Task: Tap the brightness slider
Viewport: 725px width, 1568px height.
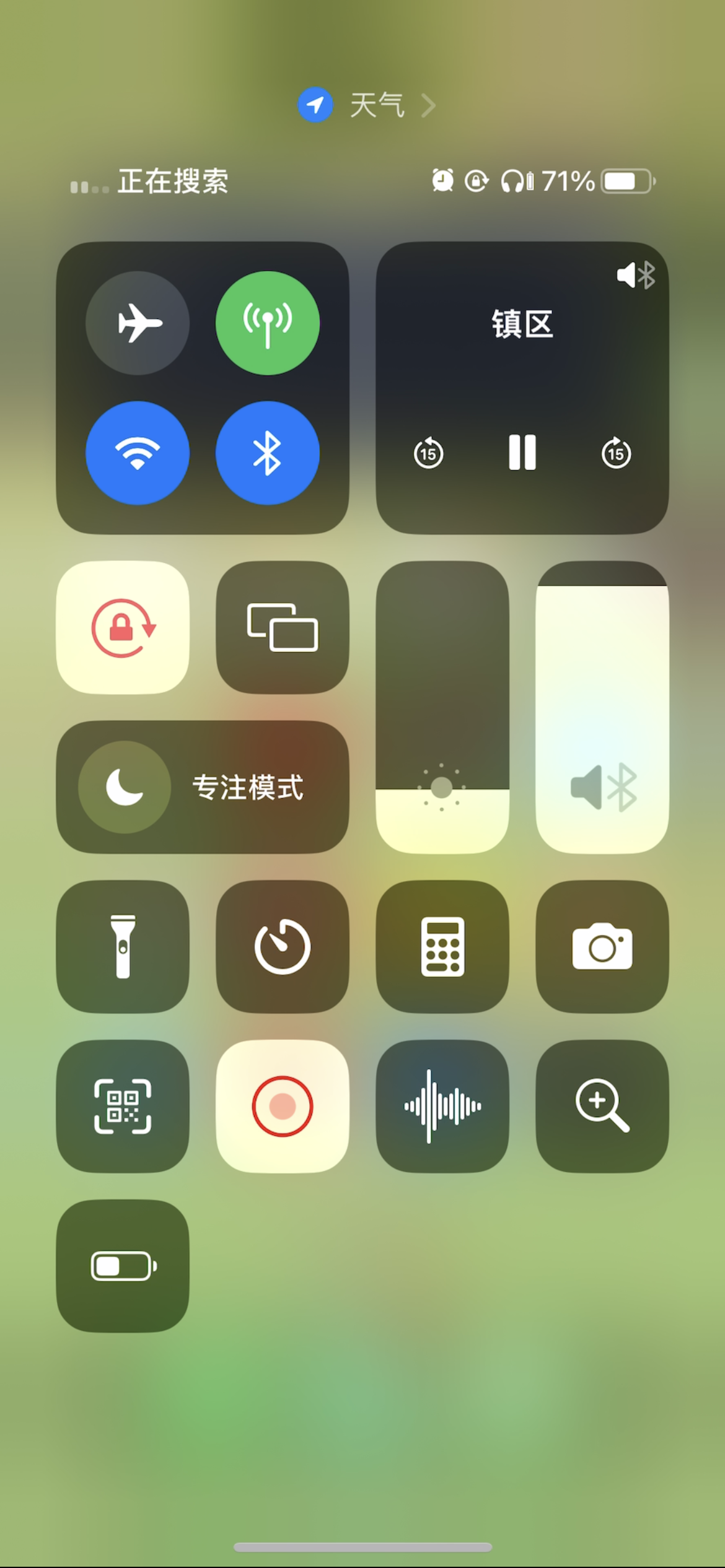Action: (x=442, y=707)
